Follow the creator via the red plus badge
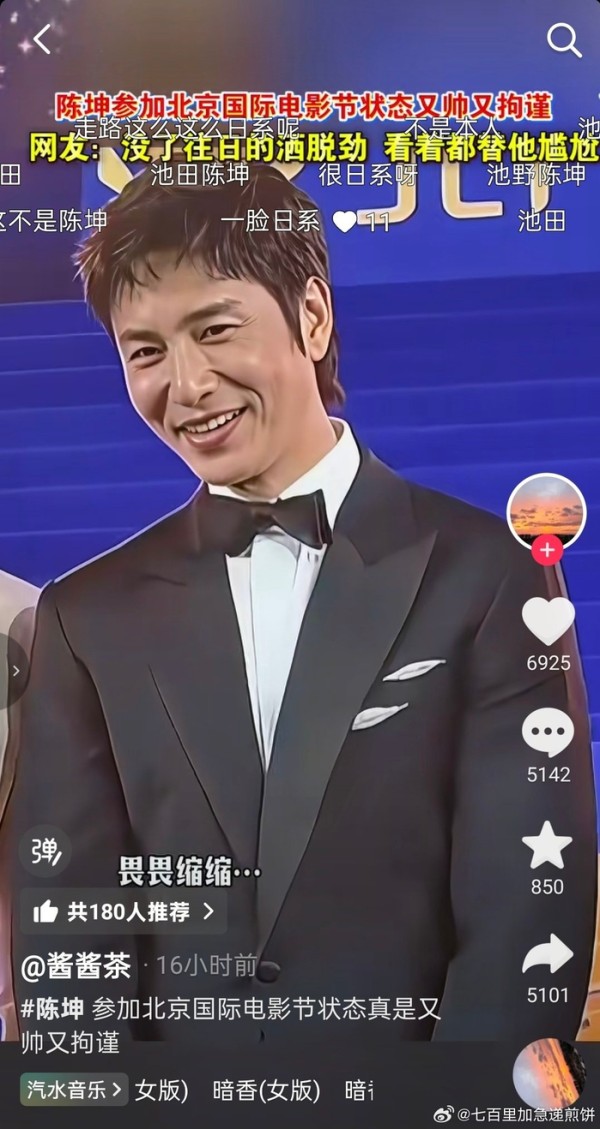The width and height of the screenshot is (600, 1129). tap(546, 551)
